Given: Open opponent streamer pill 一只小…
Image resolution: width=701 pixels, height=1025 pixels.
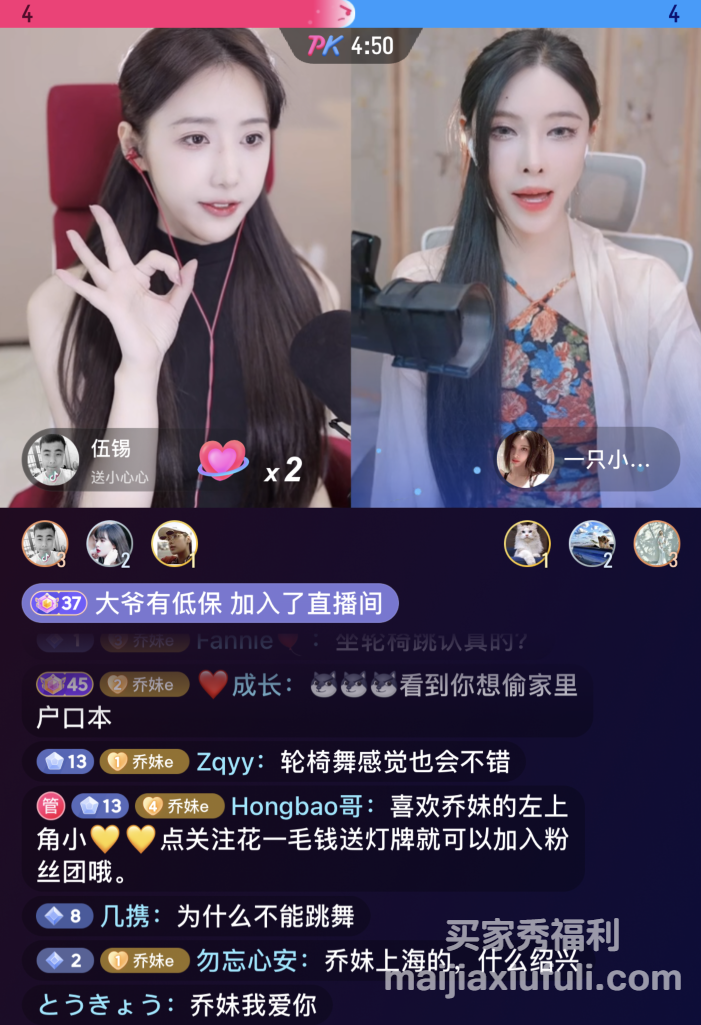Looking at the screenshot, I should [588, 459].
